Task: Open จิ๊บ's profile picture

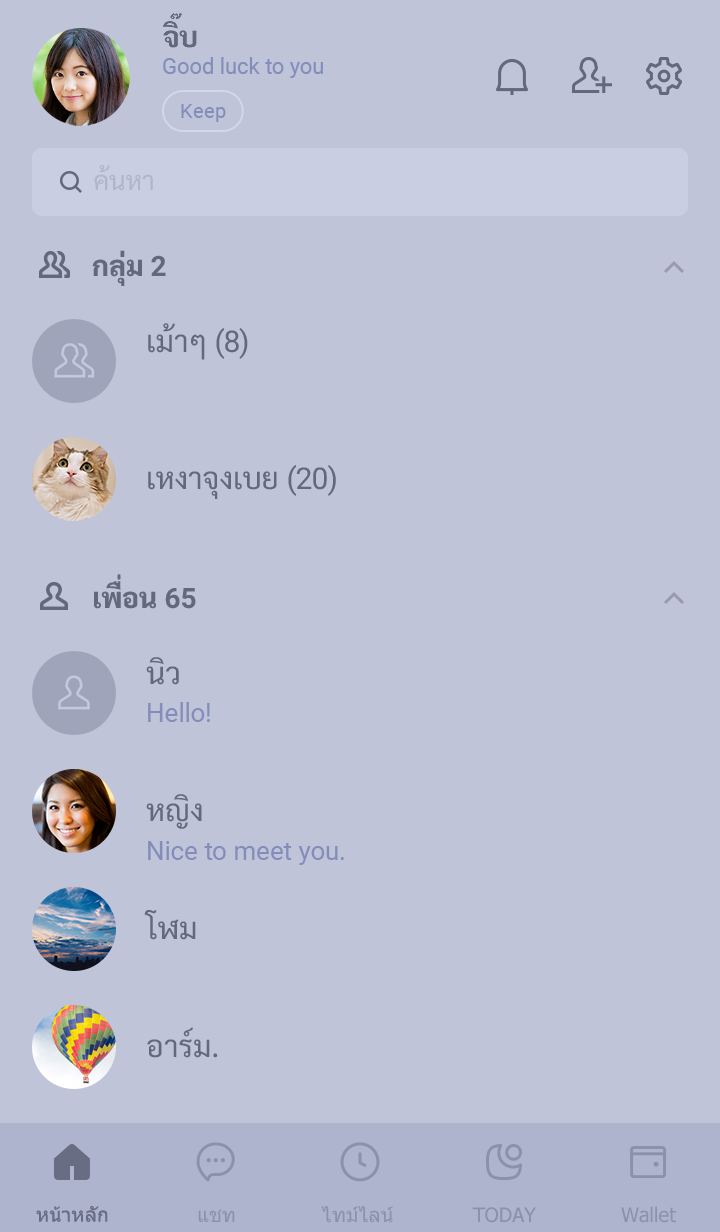Action: point(81,77)
